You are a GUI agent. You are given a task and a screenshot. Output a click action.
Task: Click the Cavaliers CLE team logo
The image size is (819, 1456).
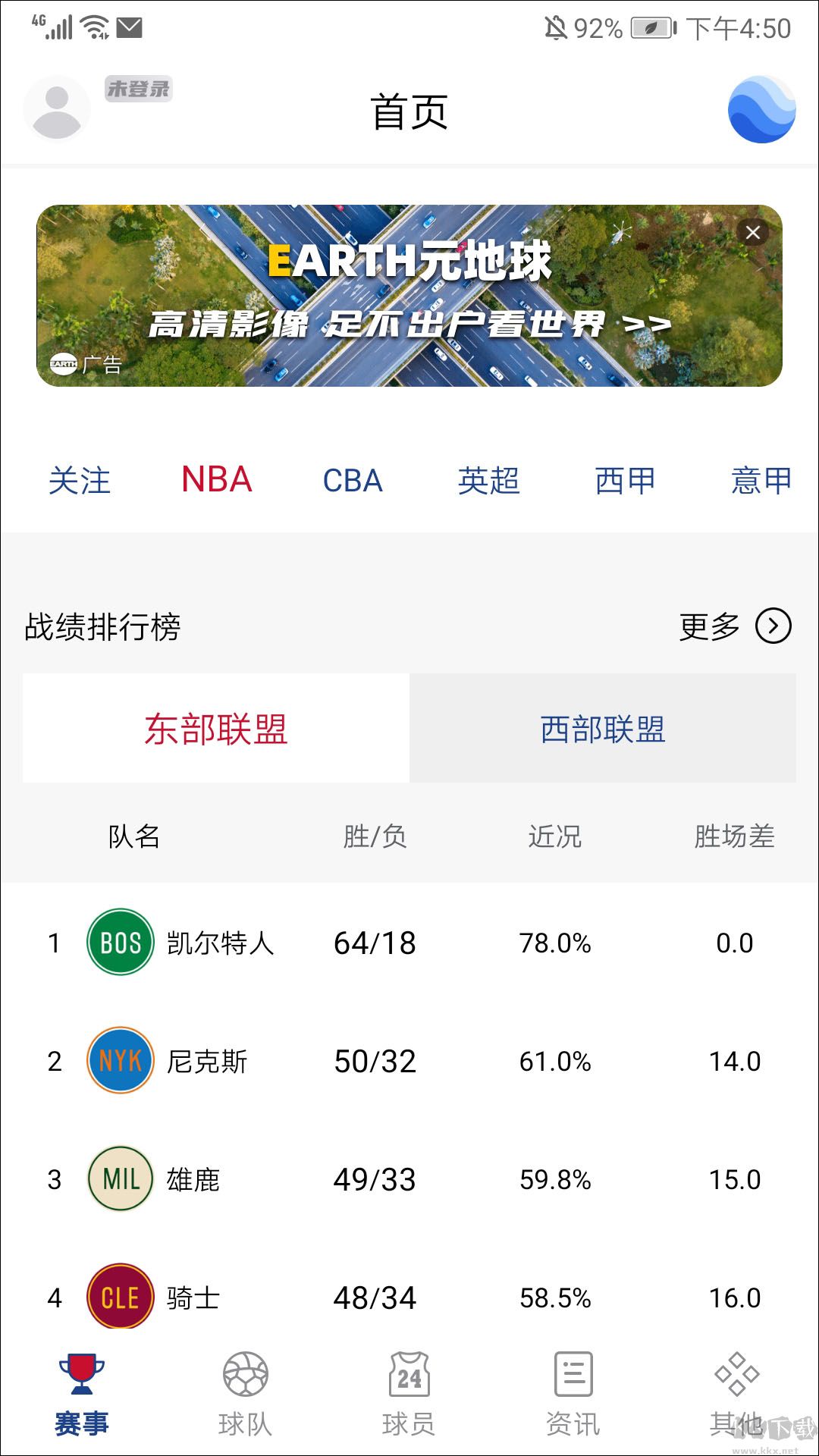click(120, 1297)
